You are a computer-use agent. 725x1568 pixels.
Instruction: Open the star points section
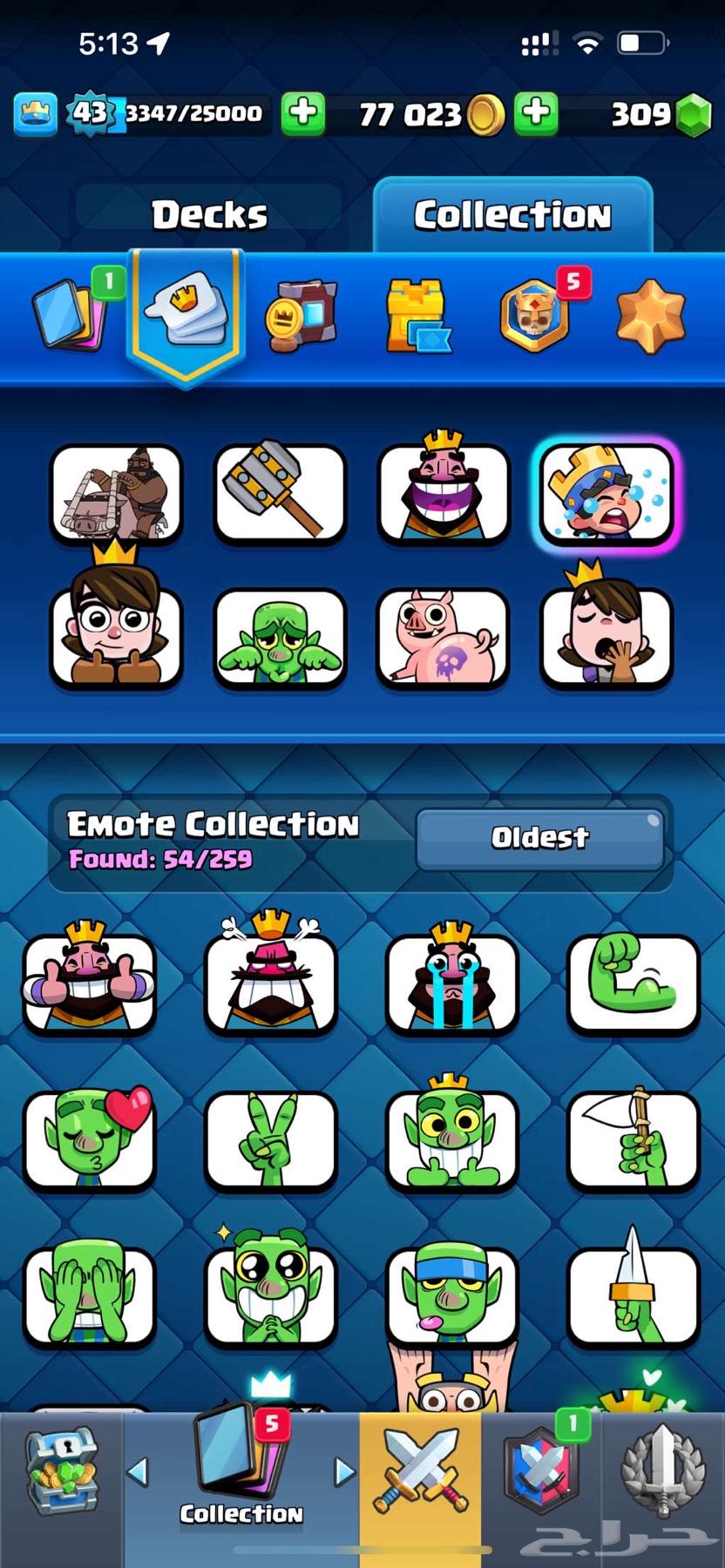coord(650,315)
